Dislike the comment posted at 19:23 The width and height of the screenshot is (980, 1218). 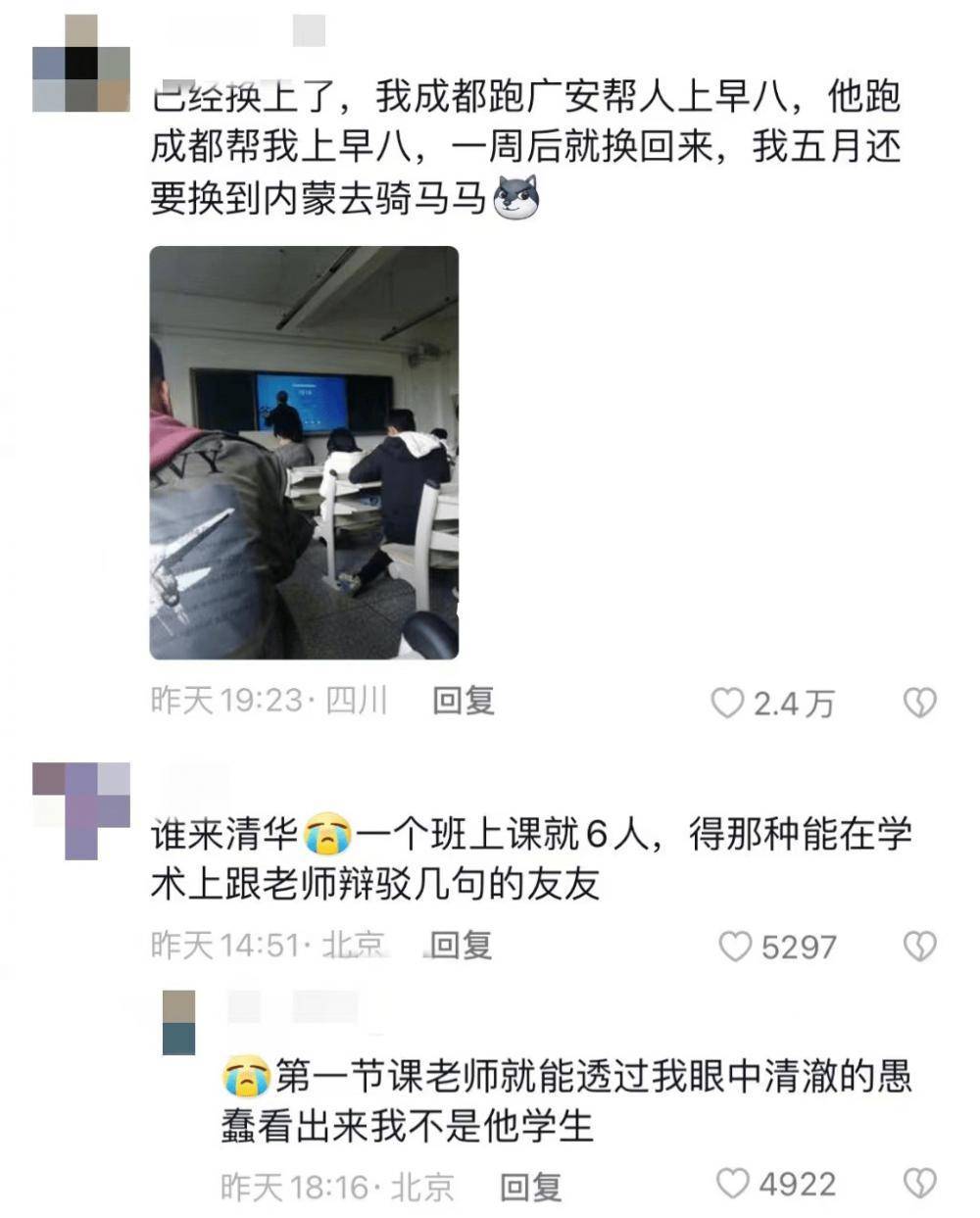919,703
